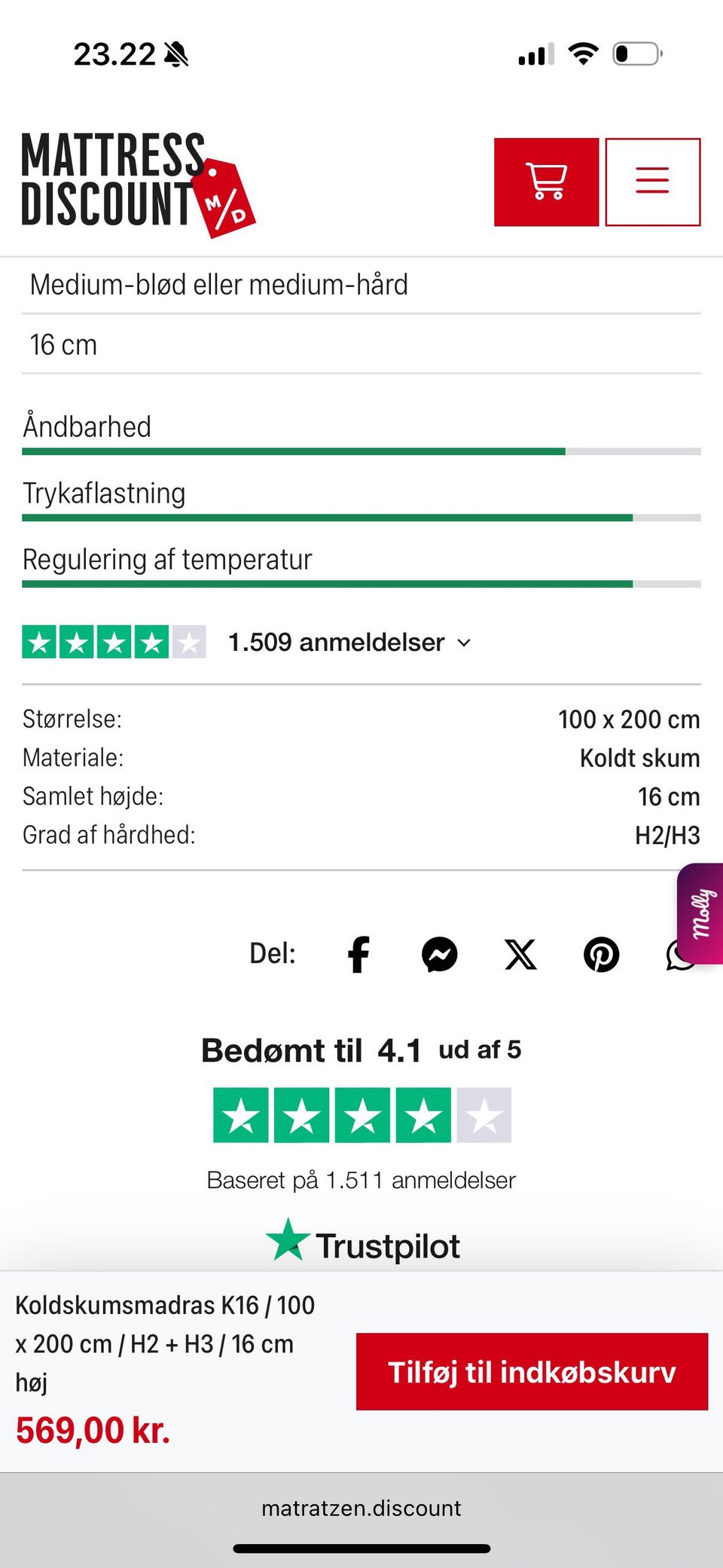Expand the 1.509 anmeldelser reviews dropdown
Screen dimensions: 723x1568
click(x=336, y=643)
